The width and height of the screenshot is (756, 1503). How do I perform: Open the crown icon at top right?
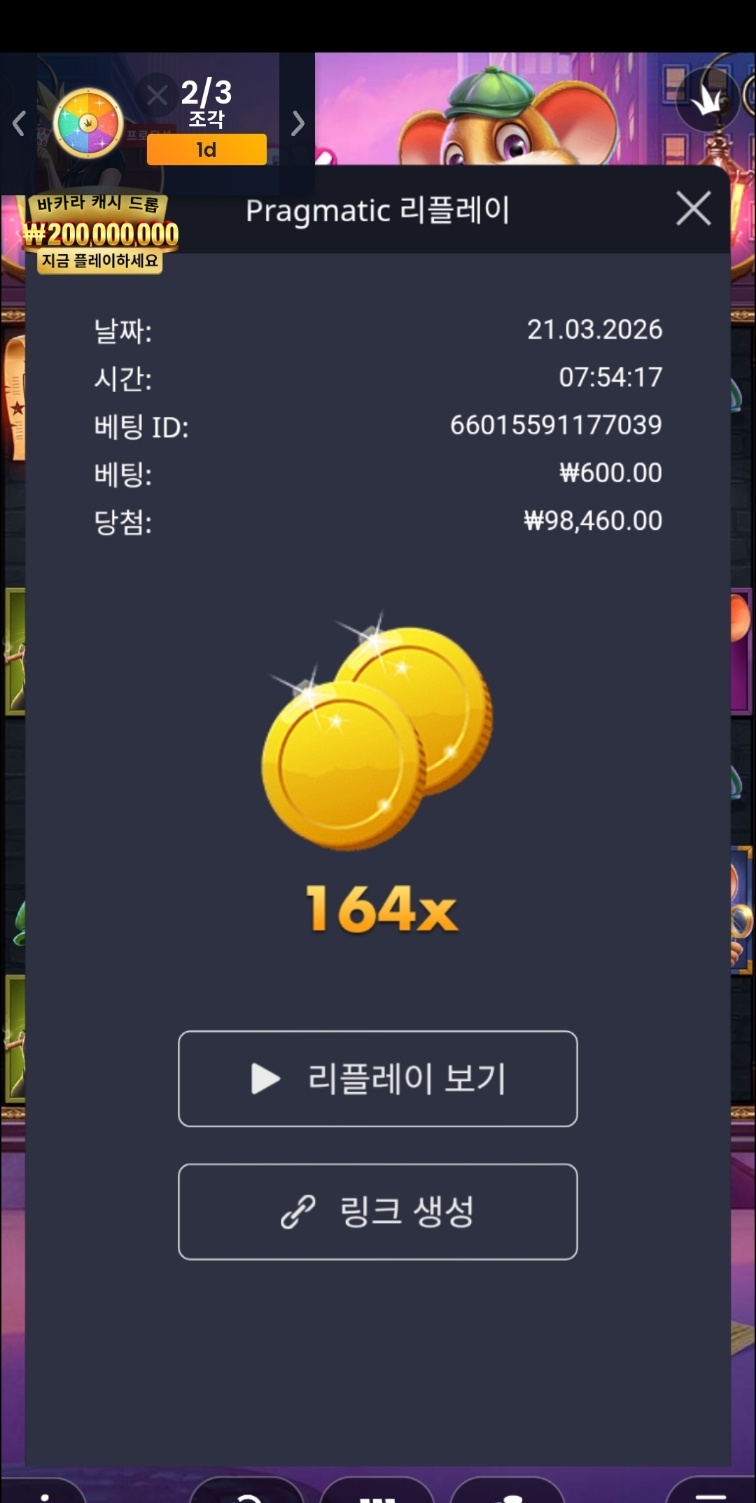click(x=707, y=99)
